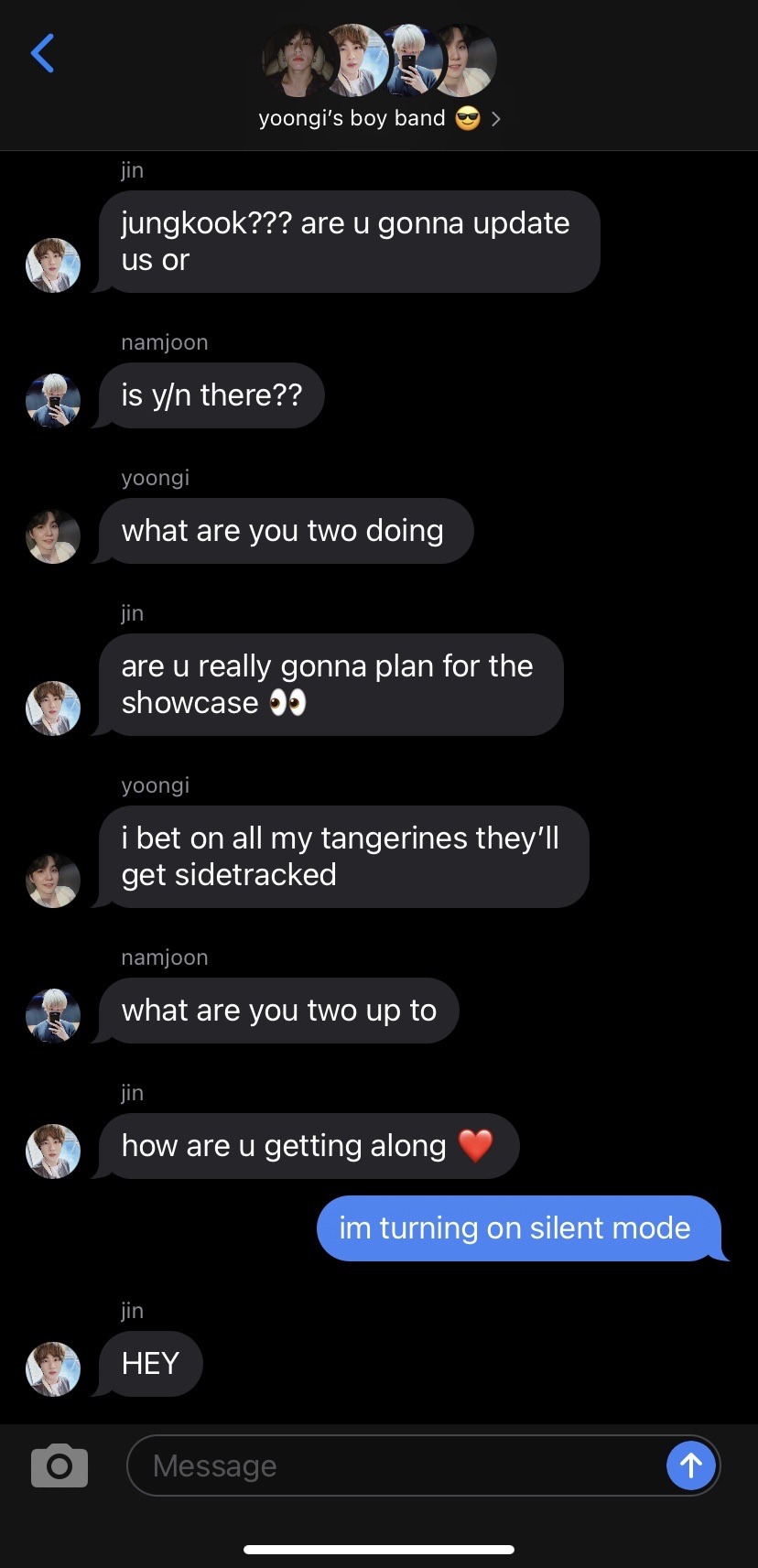Go back to the conversations list
Image resolution: width=758 pixels, height=1568 pixels.
pos(43,53)
